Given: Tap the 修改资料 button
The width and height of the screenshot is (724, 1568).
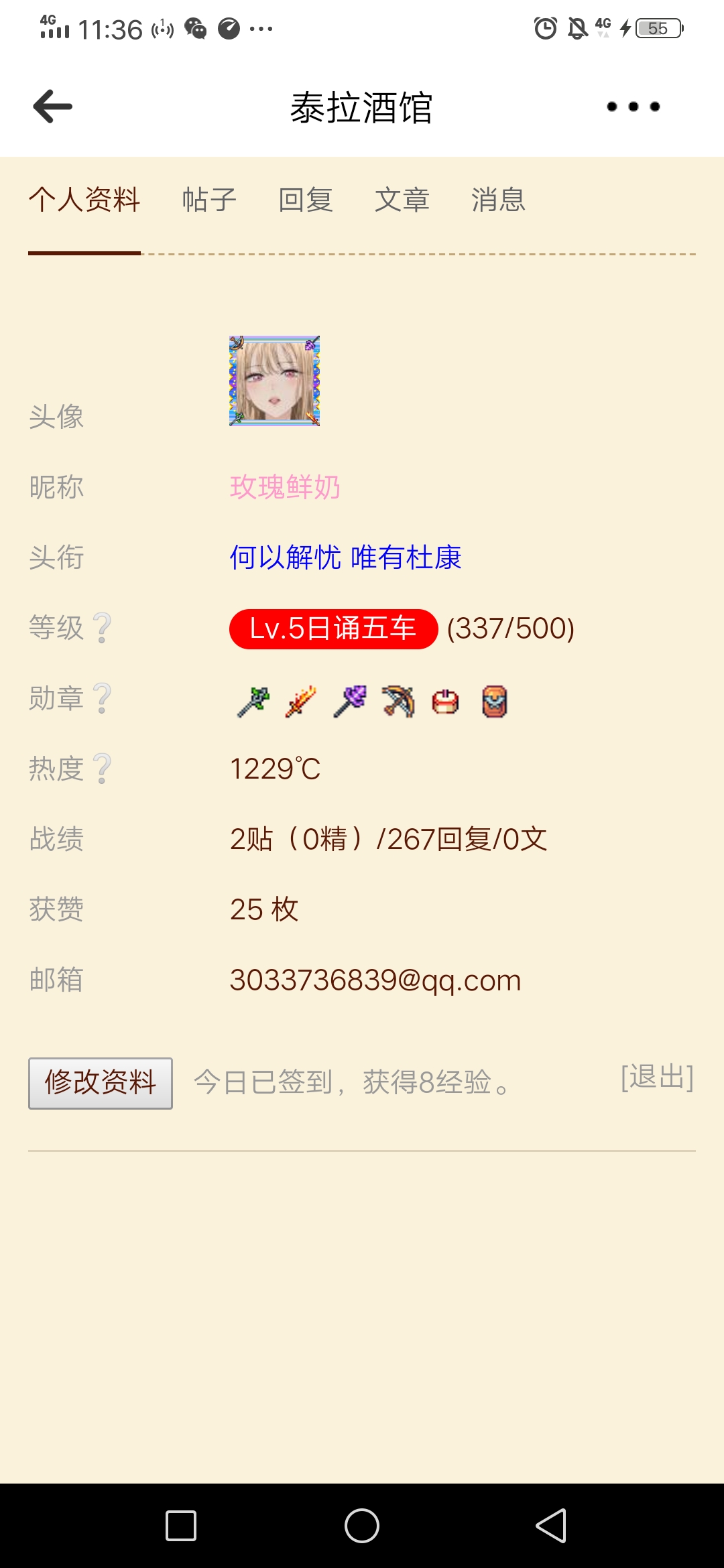Looking at the screenshot, I should tap(101, 1083).
